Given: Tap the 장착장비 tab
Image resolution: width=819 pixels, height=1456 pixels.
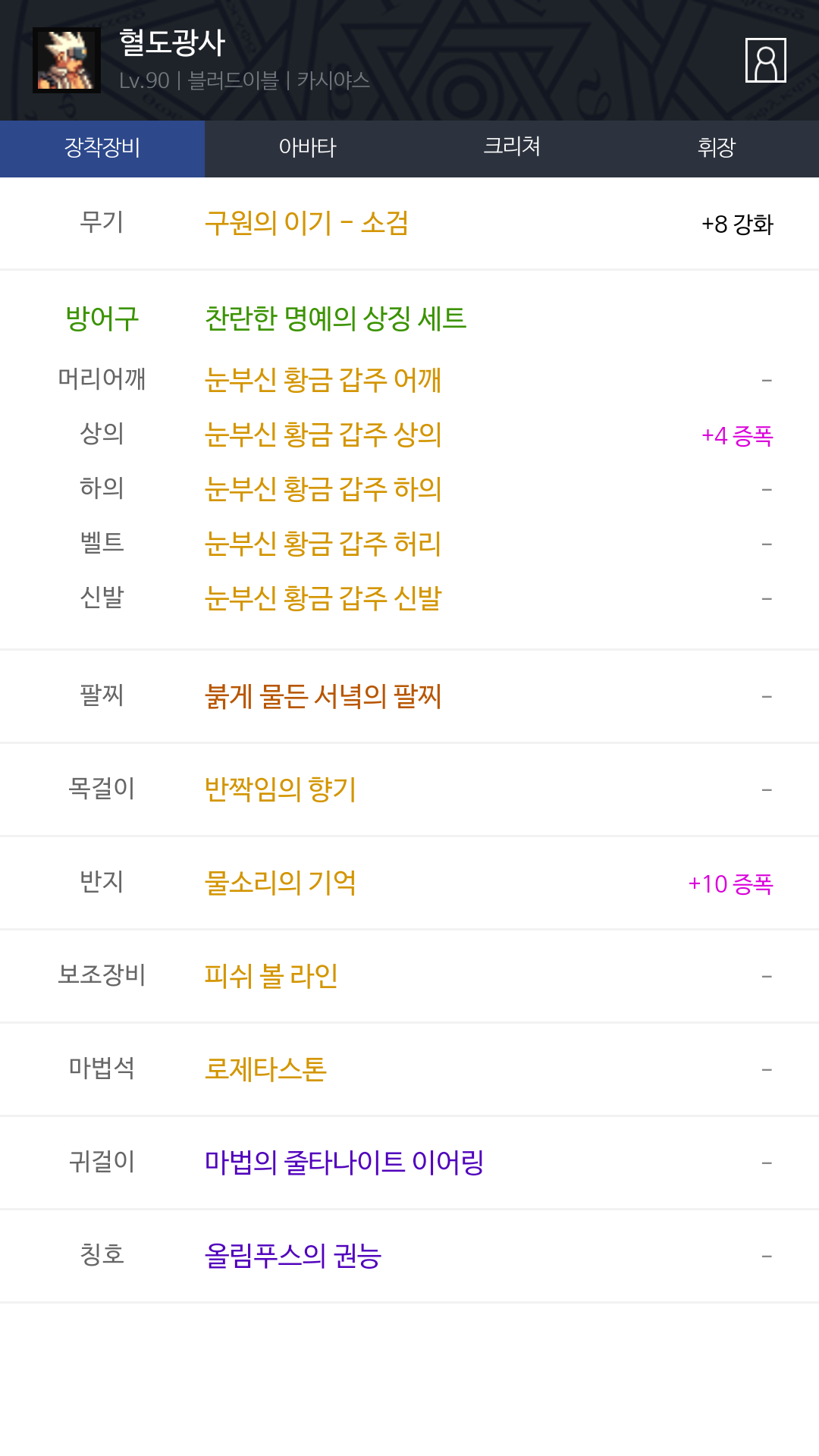Looking at the screenshot, I should [x=102, y=148].
